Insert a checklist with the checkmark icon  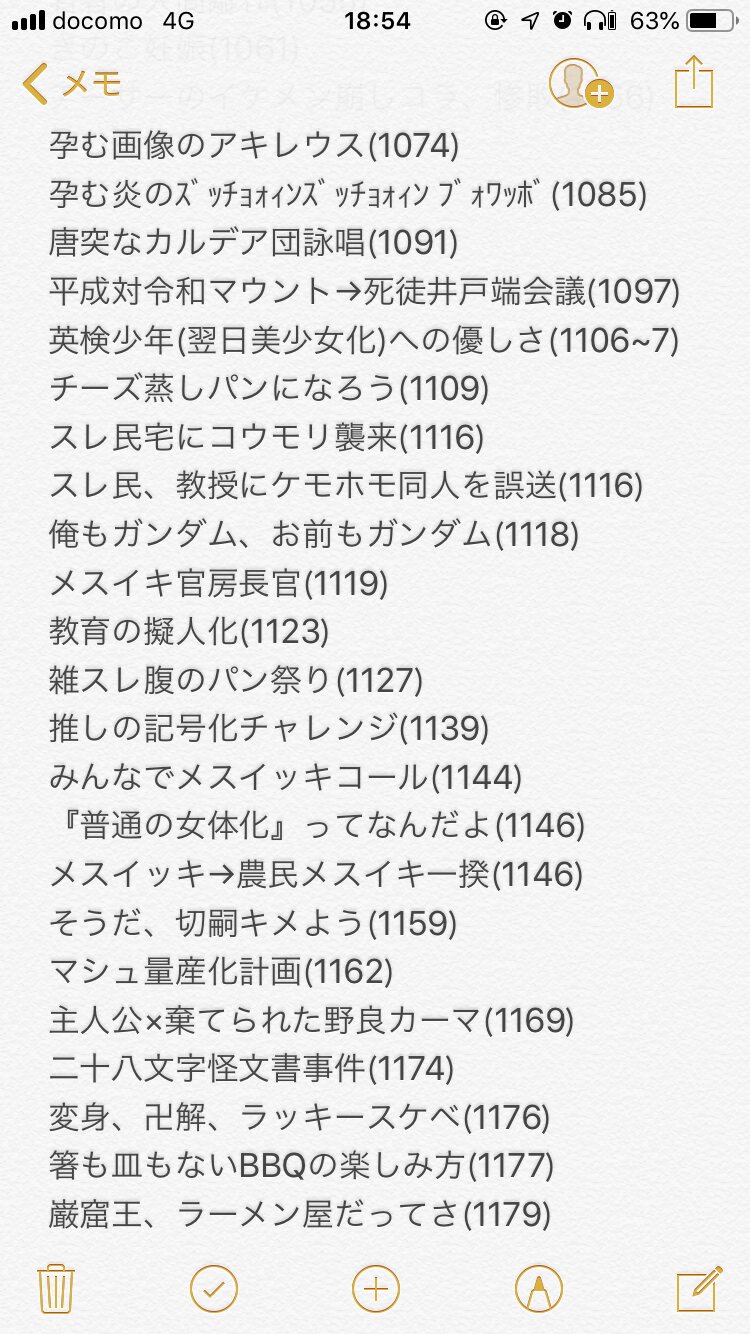click(214, 1288)
